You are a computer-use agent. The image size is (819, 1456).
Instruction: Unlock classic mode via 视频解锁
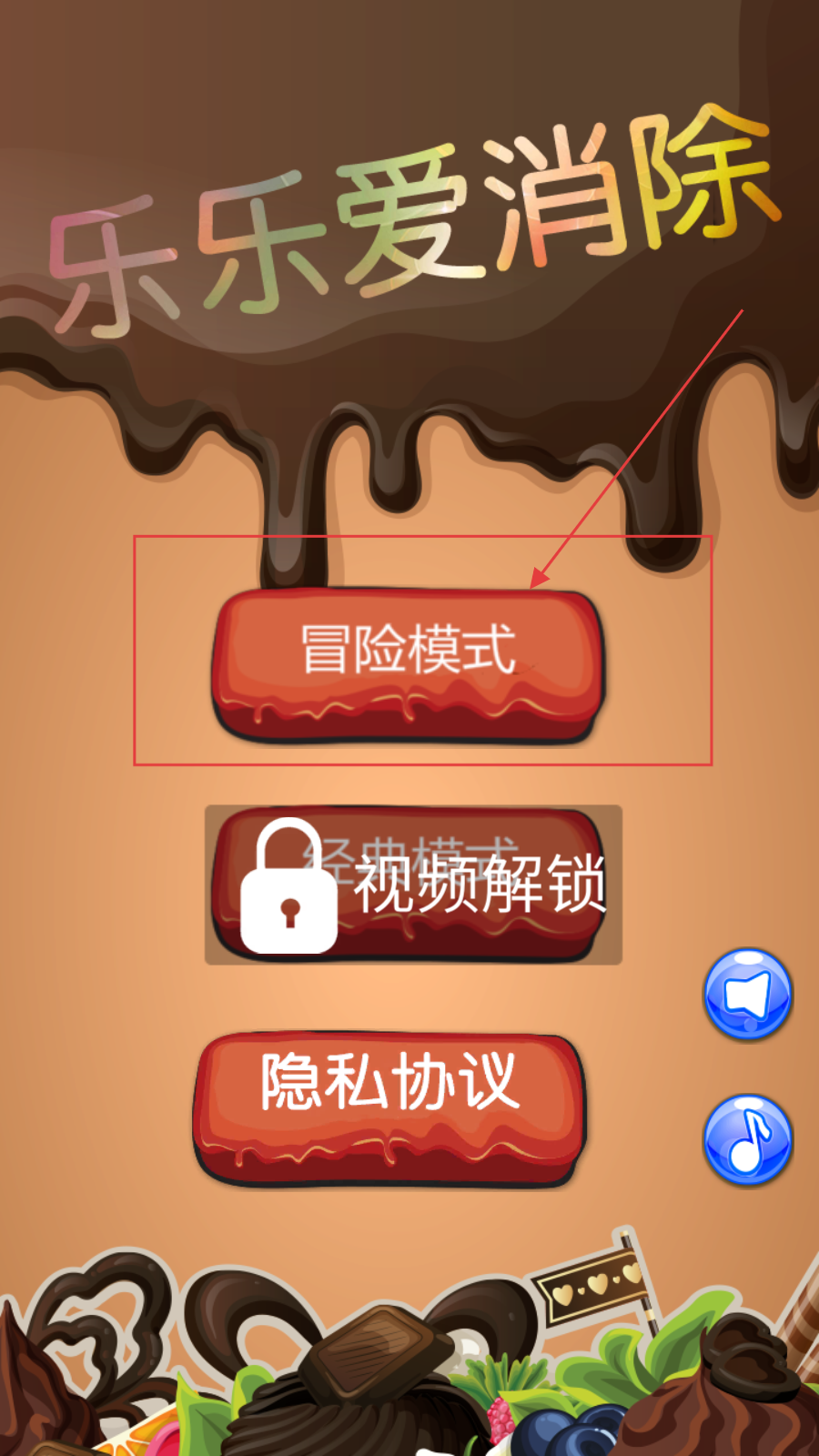click(x=413, y=885)
